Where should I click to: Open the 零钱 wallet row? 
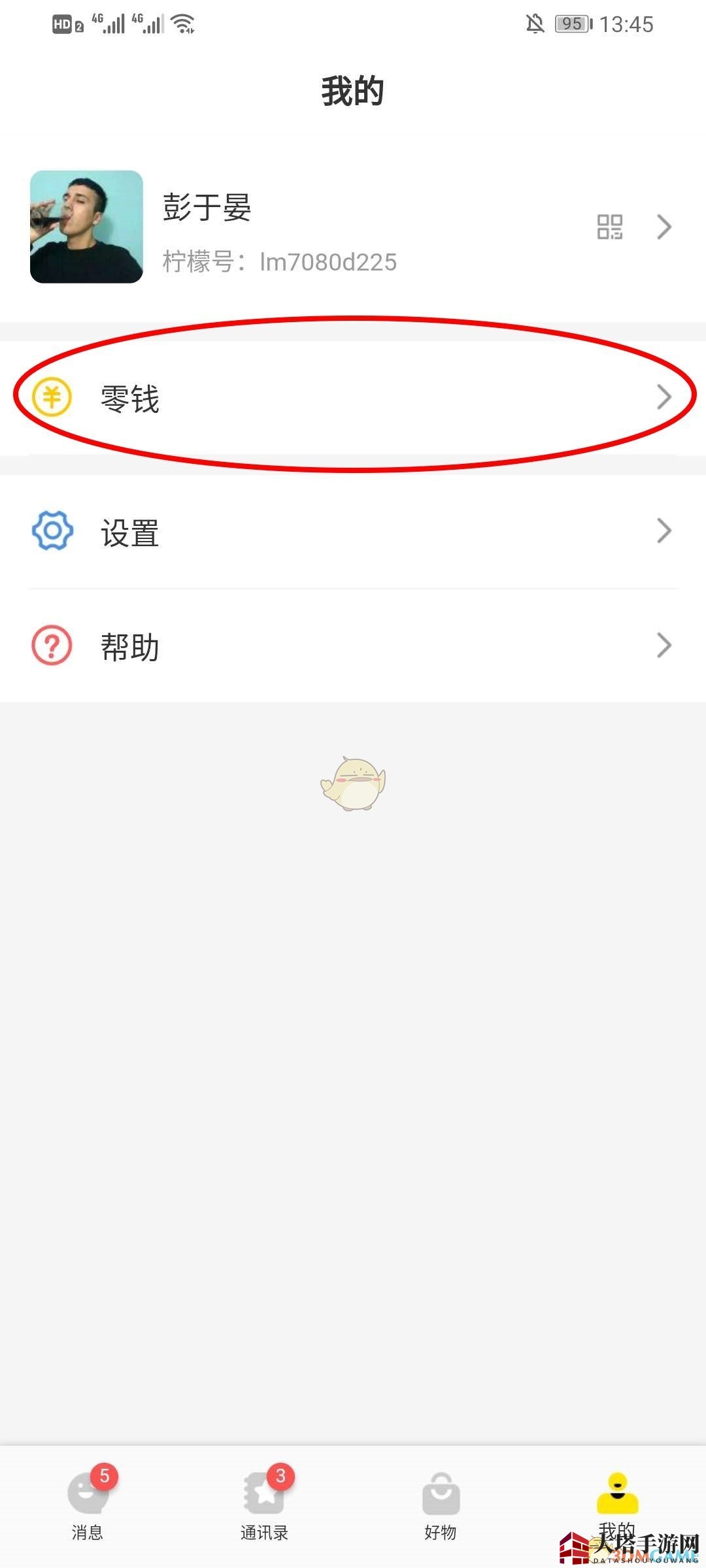[353, 397]
